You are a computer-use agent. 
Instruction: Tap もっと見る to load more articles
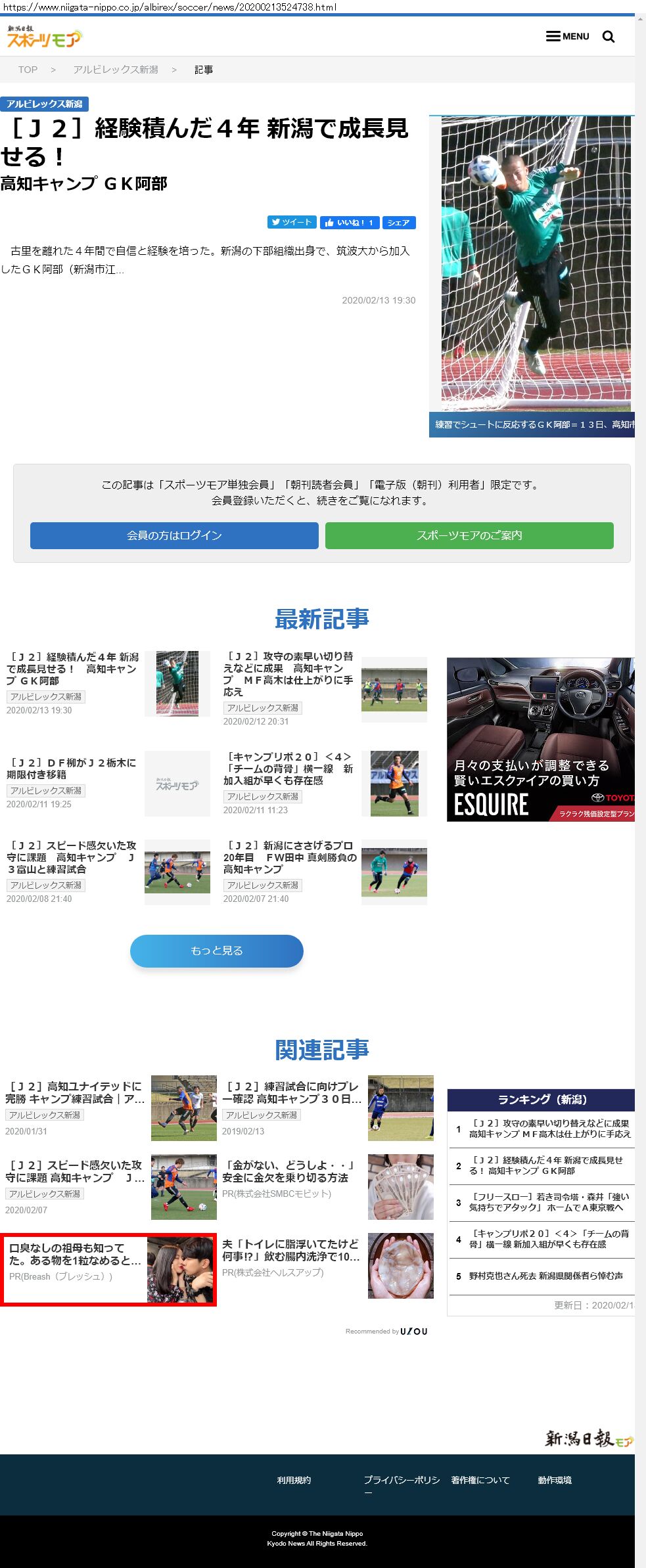click(x=216, y=951)
